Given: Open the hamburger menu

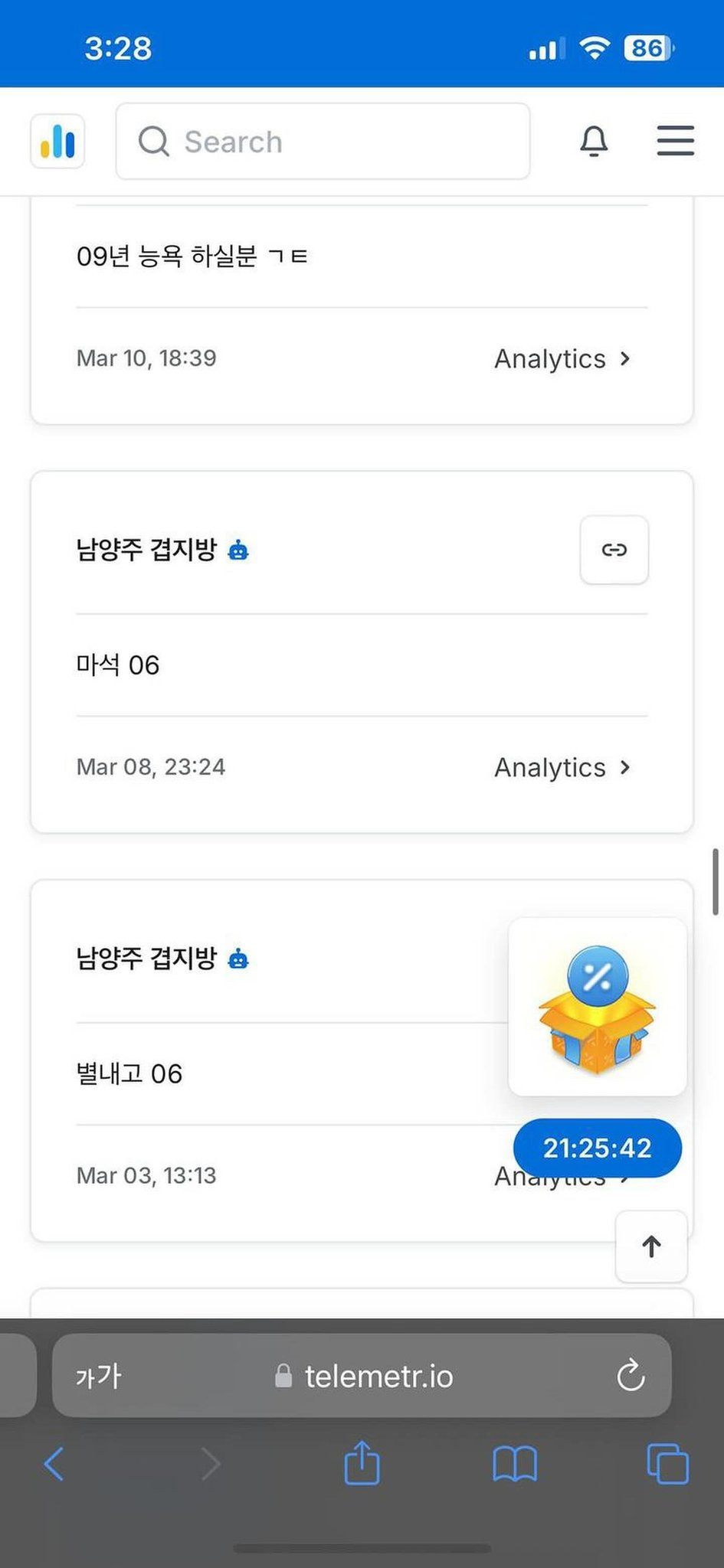Looking at the screenshot, I should coord(675,142).
